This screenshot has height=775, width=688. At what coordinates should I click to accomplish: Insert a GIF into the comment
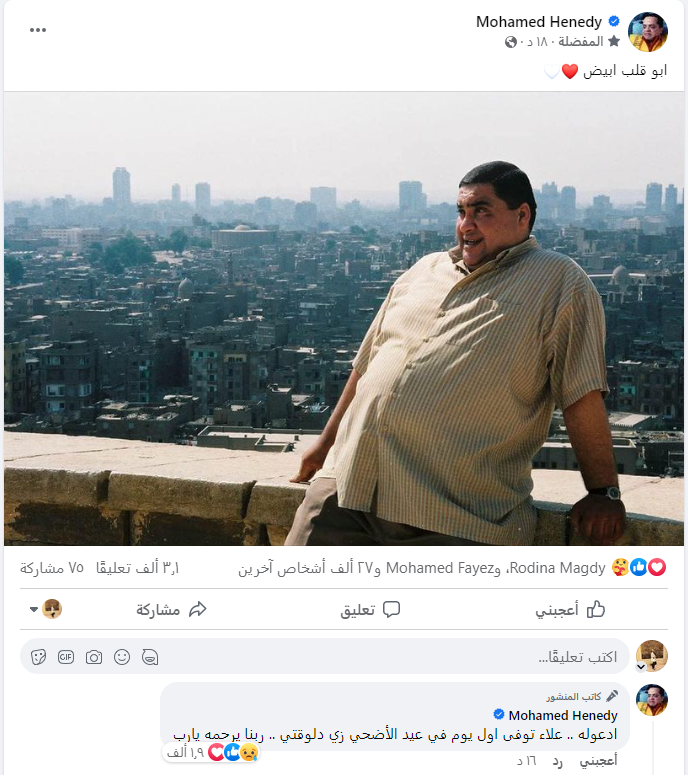coord(66,657)
